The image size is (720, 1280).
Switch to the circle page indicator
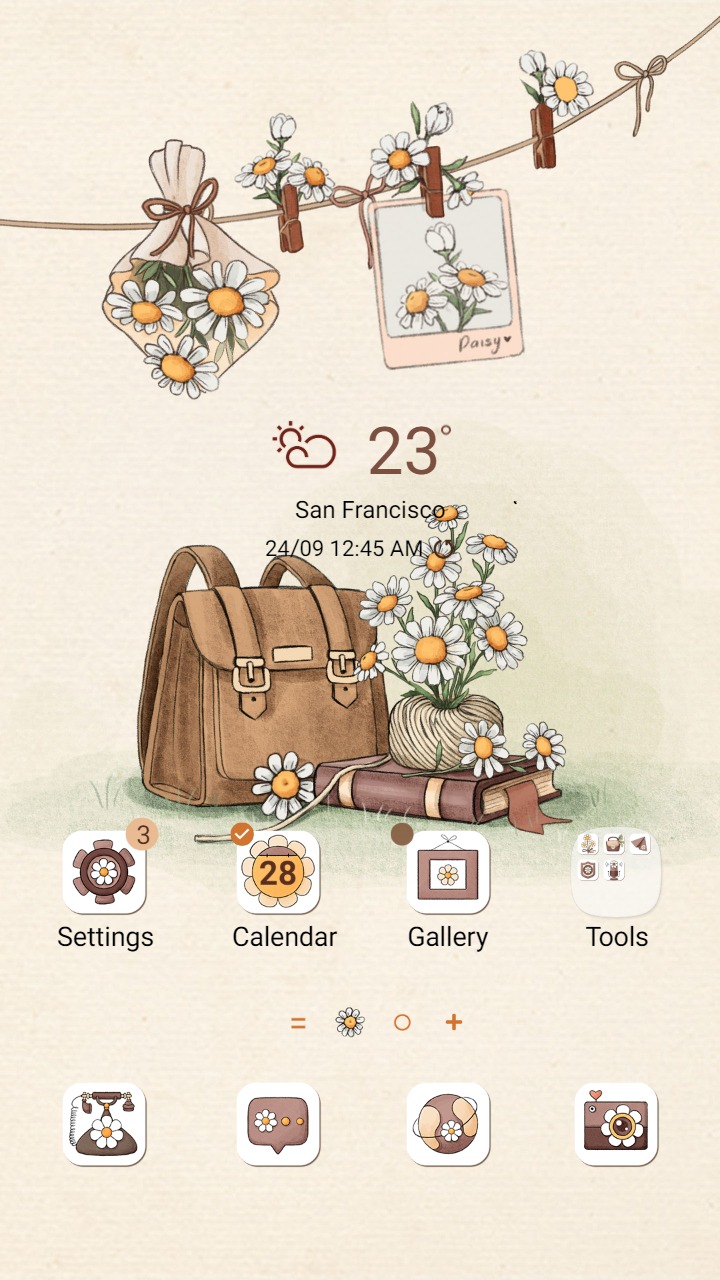click(x=402, y=1022)
